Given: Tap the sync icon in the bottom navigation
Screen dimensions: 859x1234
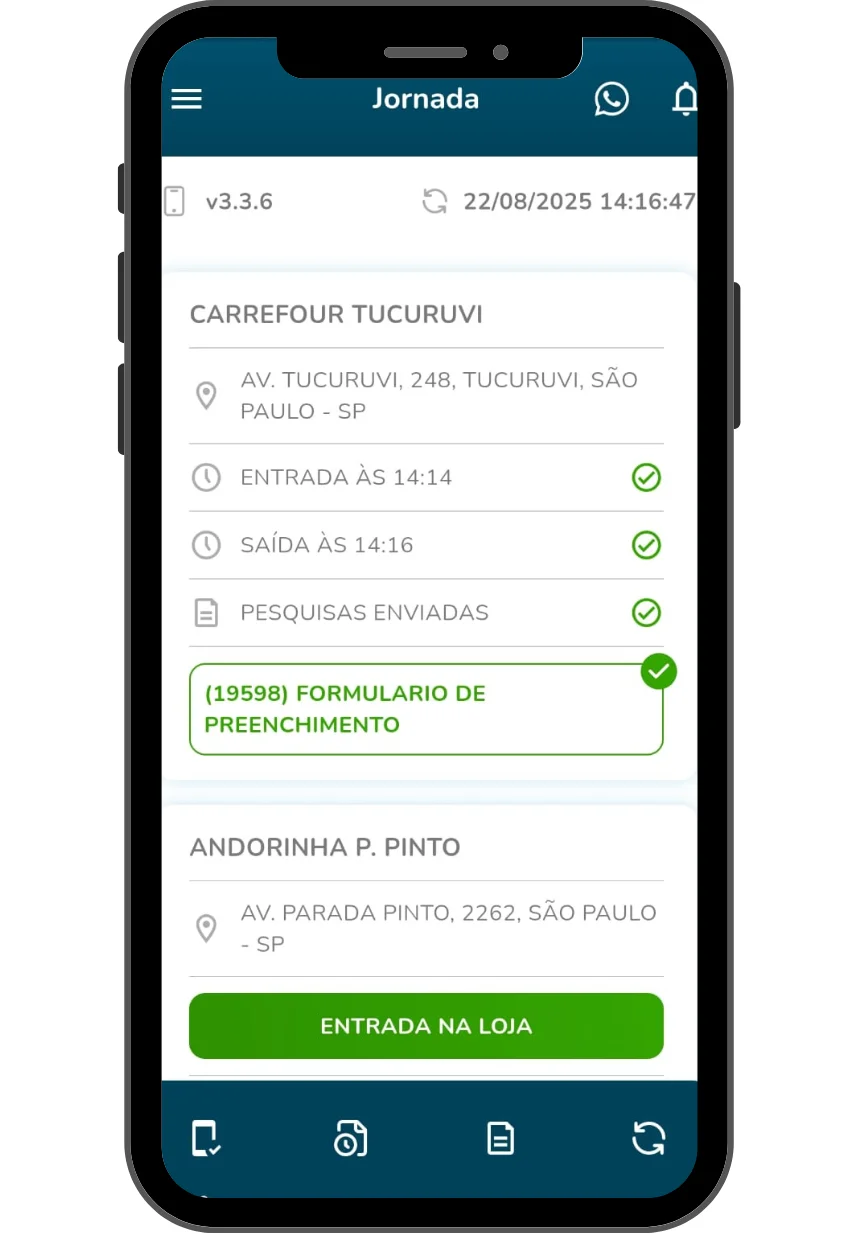Looking at the screenshot, I should click(x=648, y=1138).
